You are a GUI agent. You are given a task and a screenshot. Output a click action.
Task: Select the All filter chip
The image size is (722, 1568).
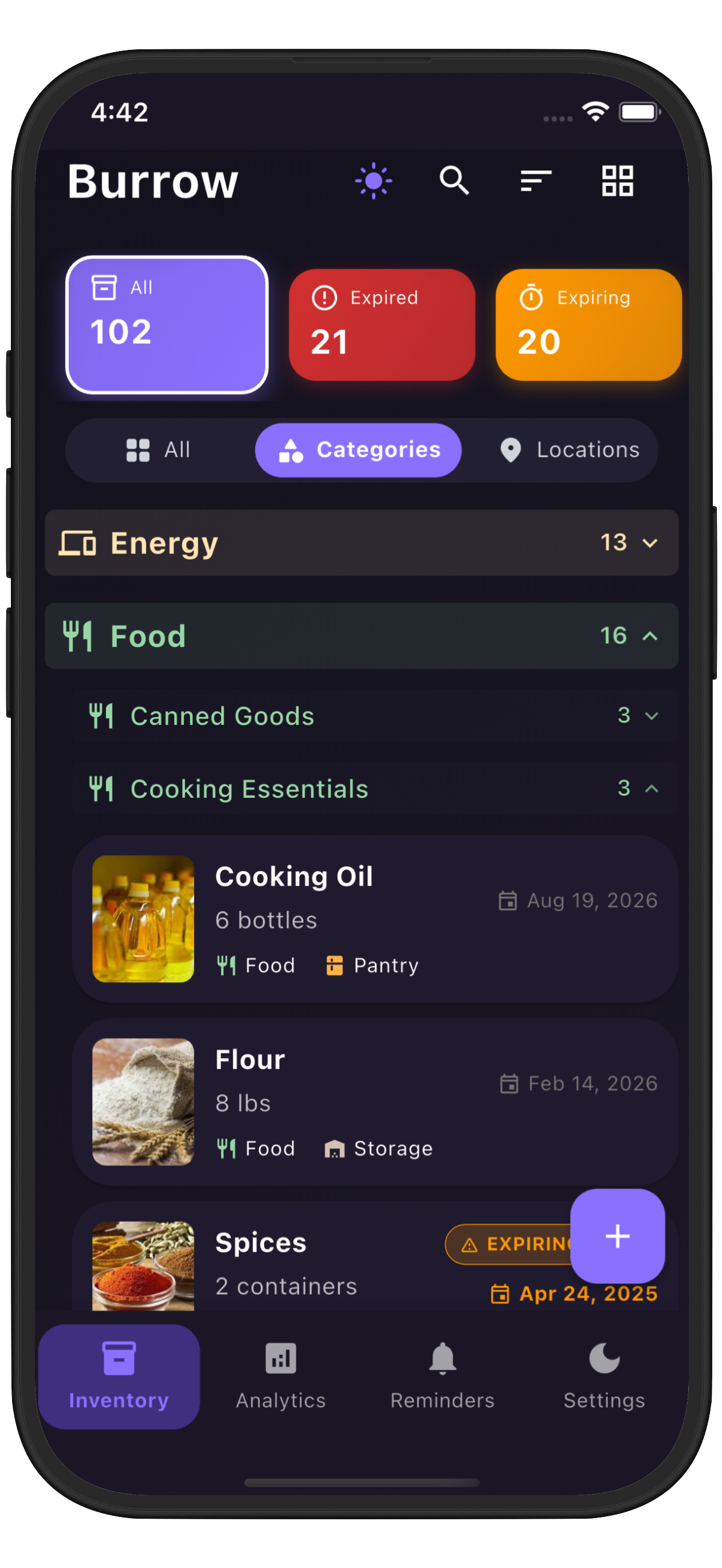pyautogui.click(x=158, y=450)
